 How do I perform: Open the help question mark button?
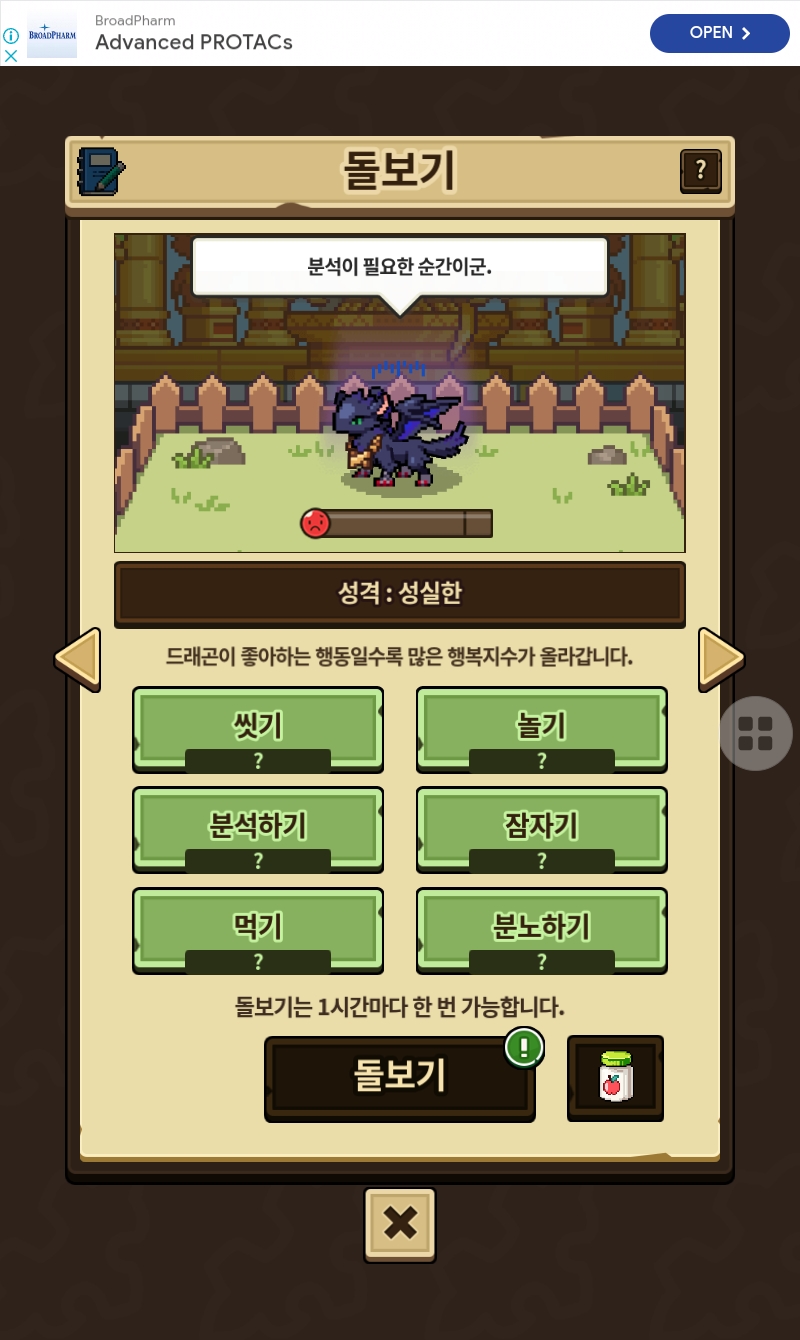[x=701, y=171]
